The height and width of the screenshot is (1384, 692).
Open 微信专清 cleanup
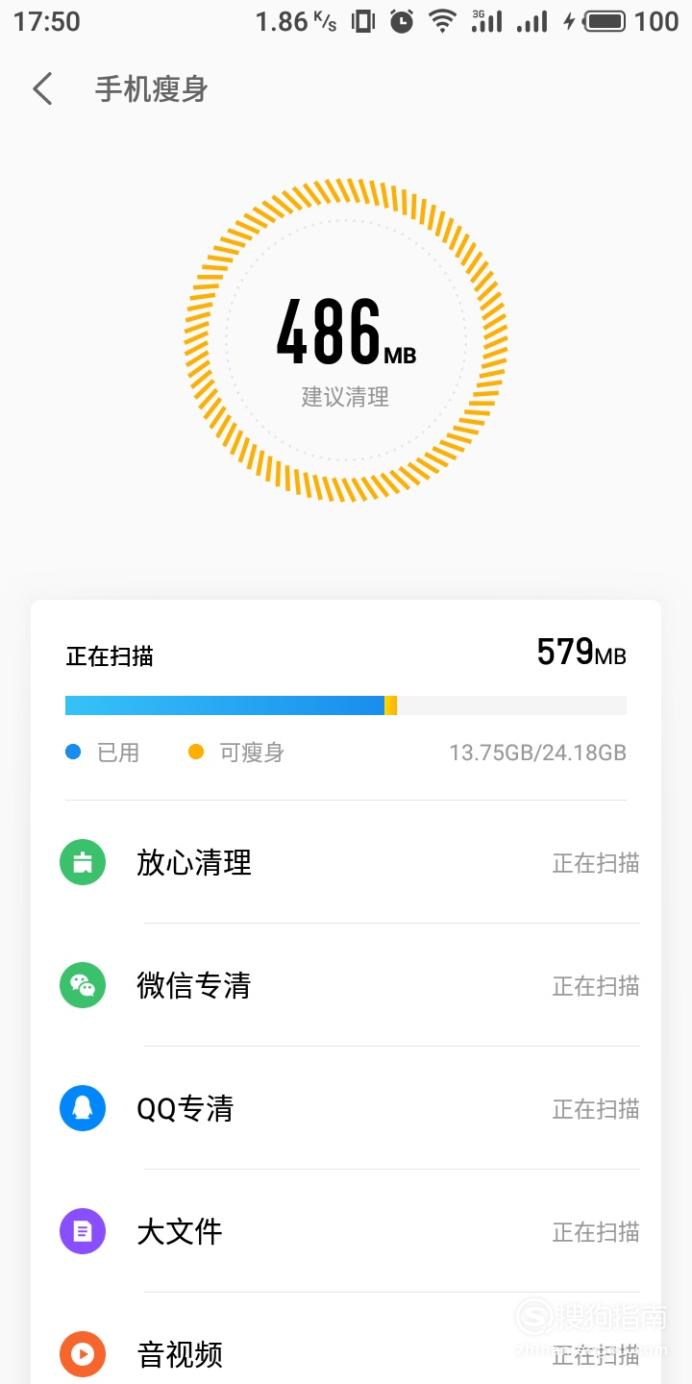point(346,985)
